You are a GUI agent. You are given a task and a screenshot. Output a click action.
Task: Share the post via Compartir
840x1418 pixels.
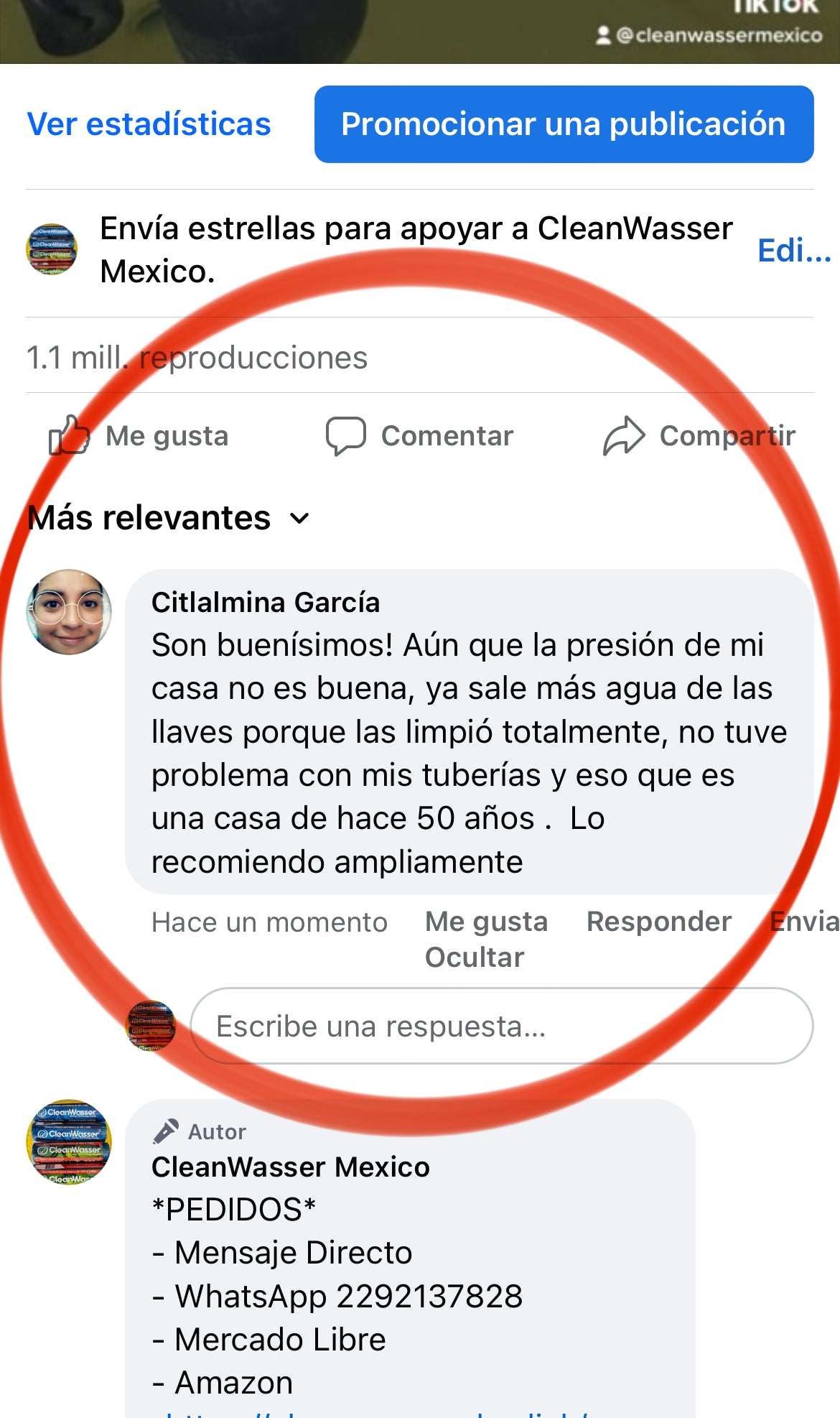click(x=699, y=436)
